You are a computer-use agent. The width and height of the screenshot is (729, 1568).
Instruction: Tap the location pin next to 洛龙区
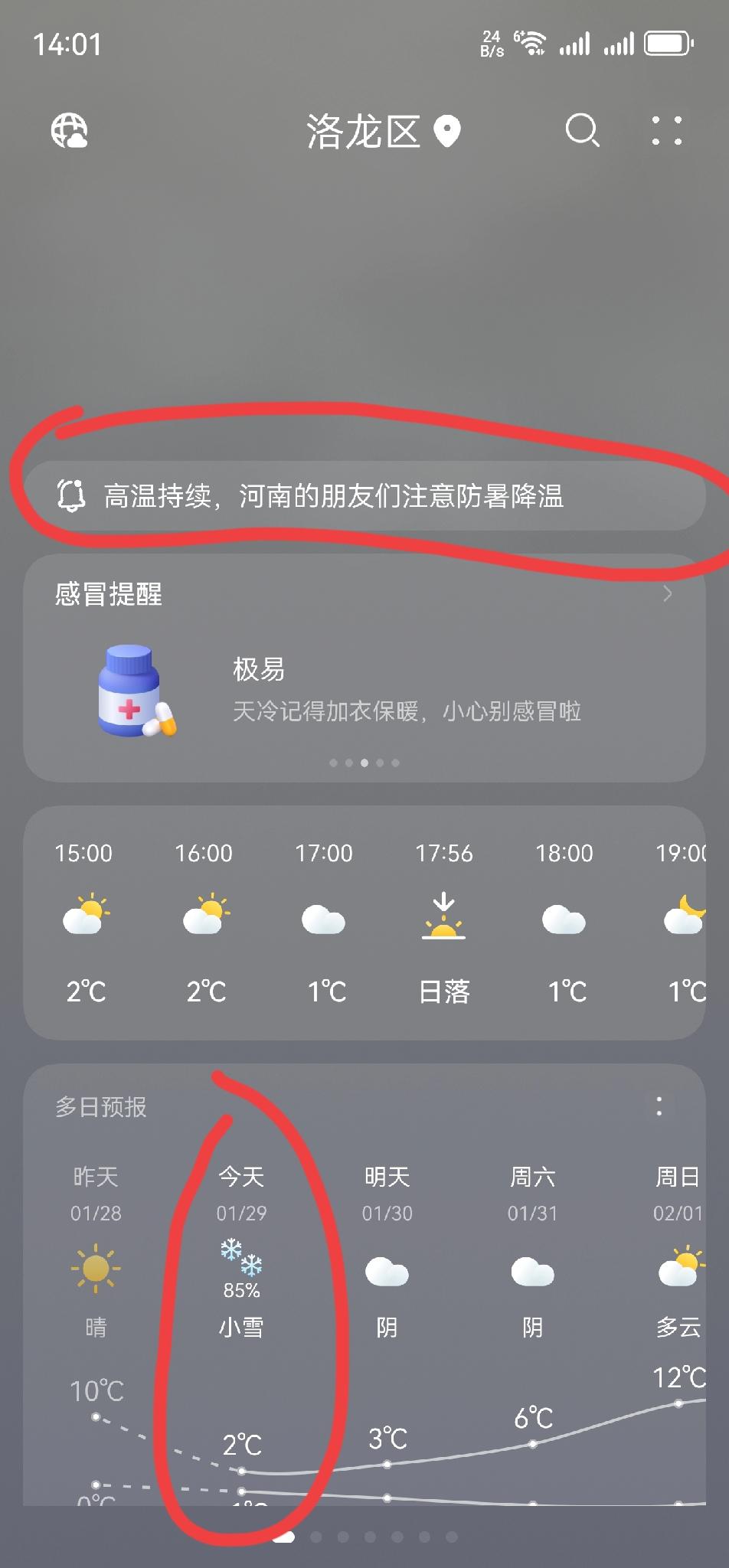[x=448, y=130]
